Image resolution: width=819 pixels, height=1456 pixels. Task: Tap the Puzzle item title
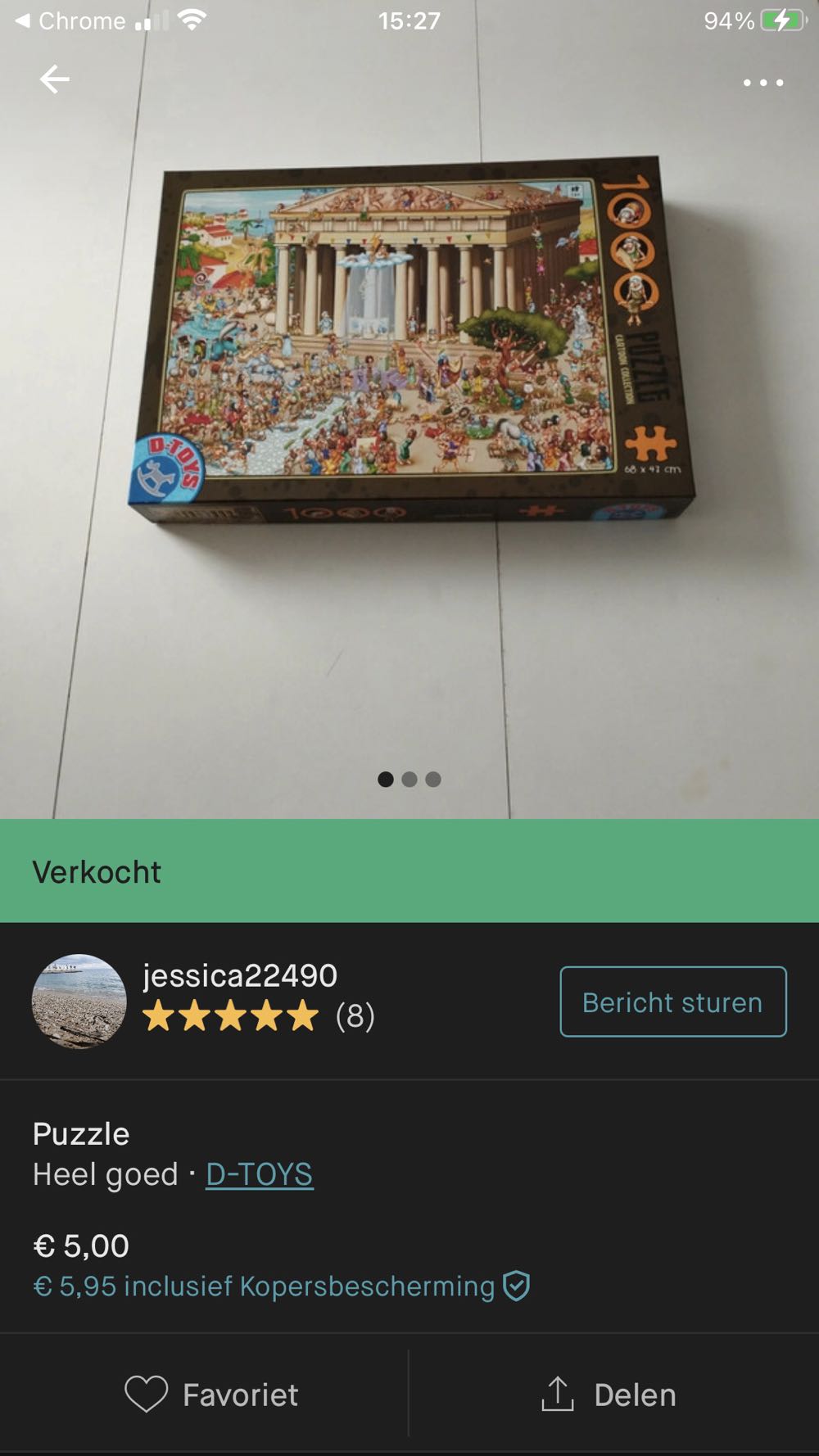80,1134
